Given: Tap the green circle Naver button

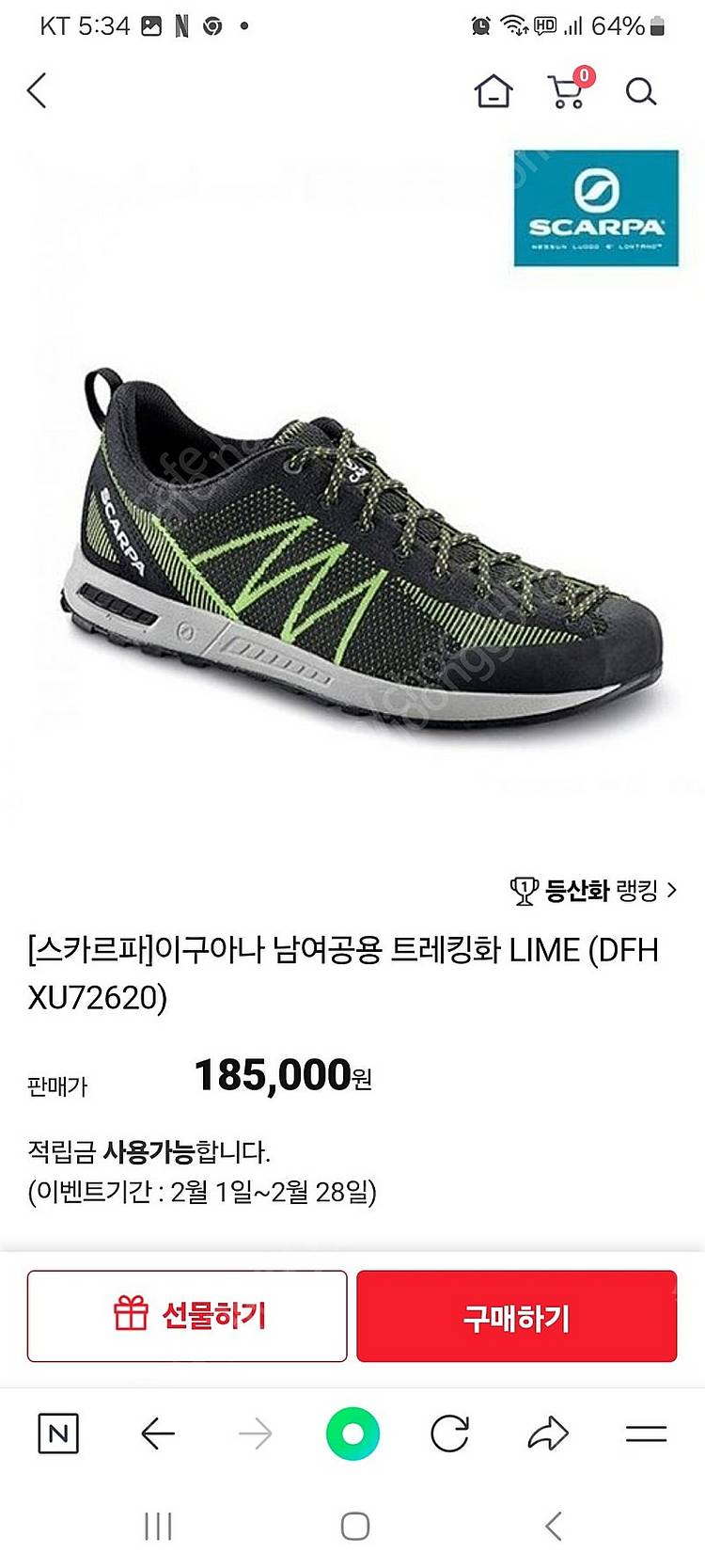Looking at the screenshot, I should (x=352, y=1433).
